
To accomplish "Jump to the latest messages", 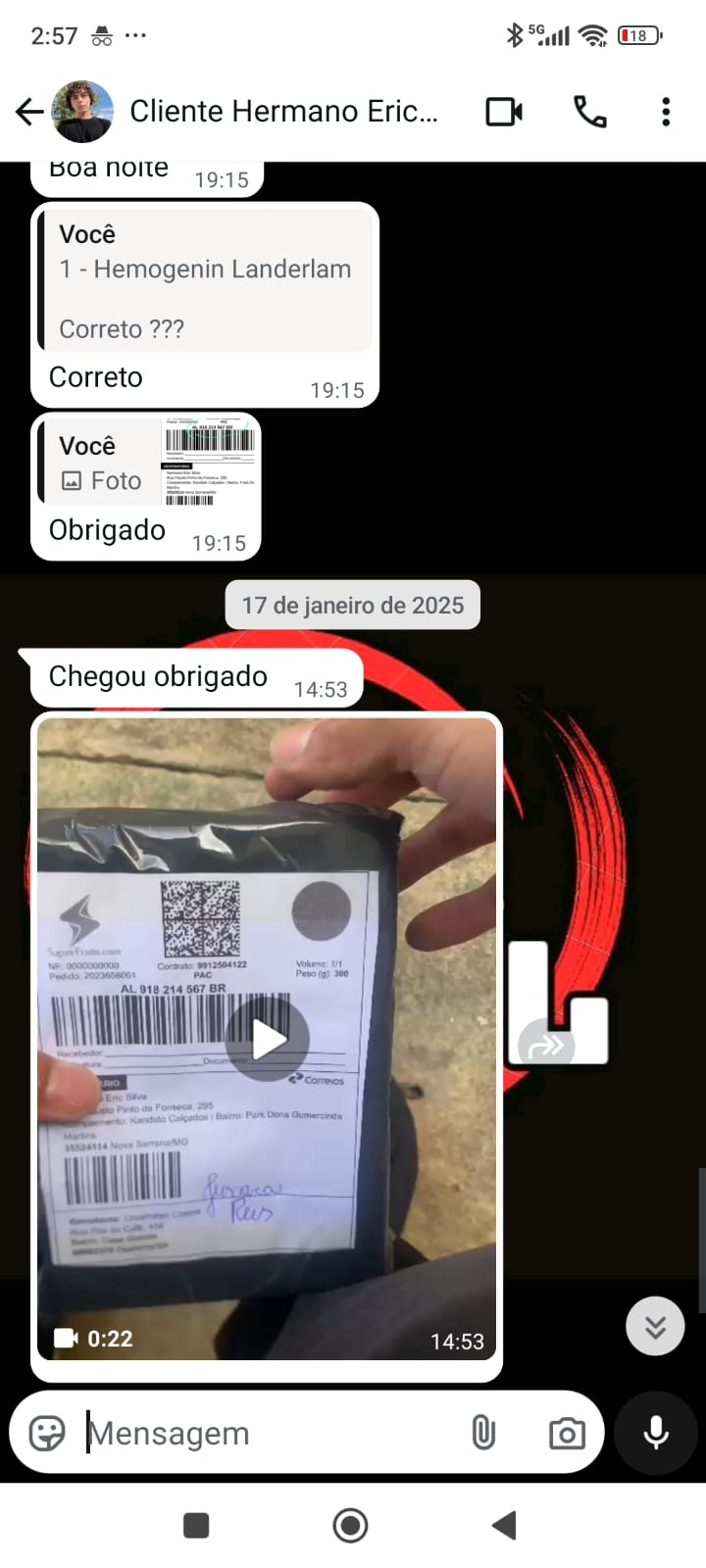I will point(655,1326).
